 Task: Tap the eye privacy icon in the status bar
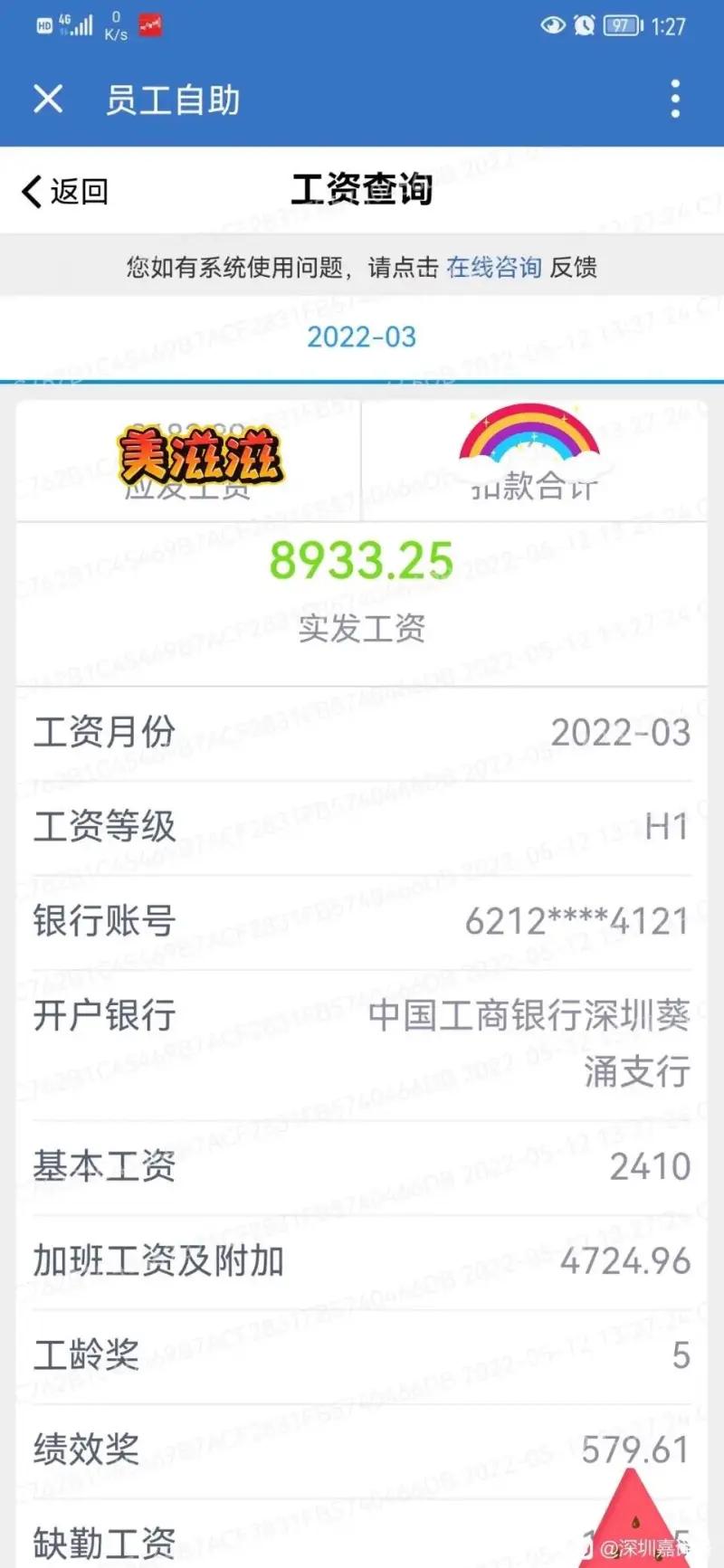click(553, 25)
